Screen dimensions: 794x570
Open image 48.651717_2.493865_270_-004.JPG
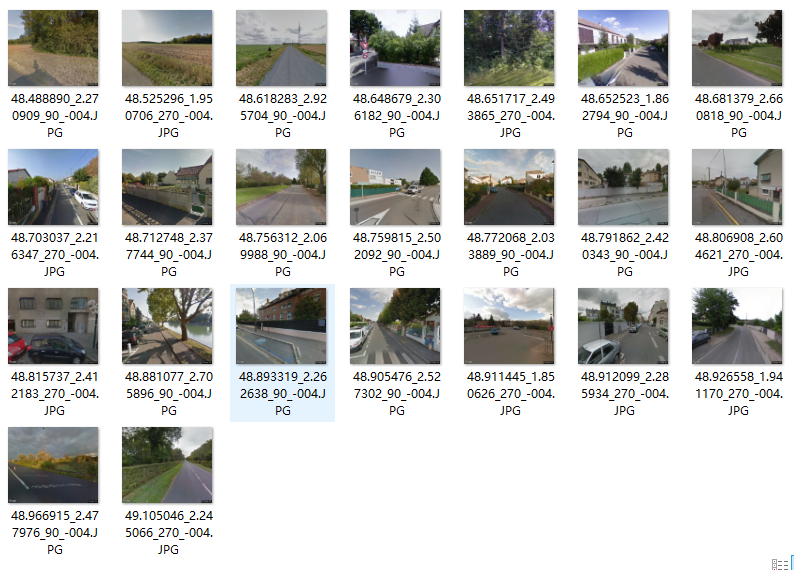(509, 48)
